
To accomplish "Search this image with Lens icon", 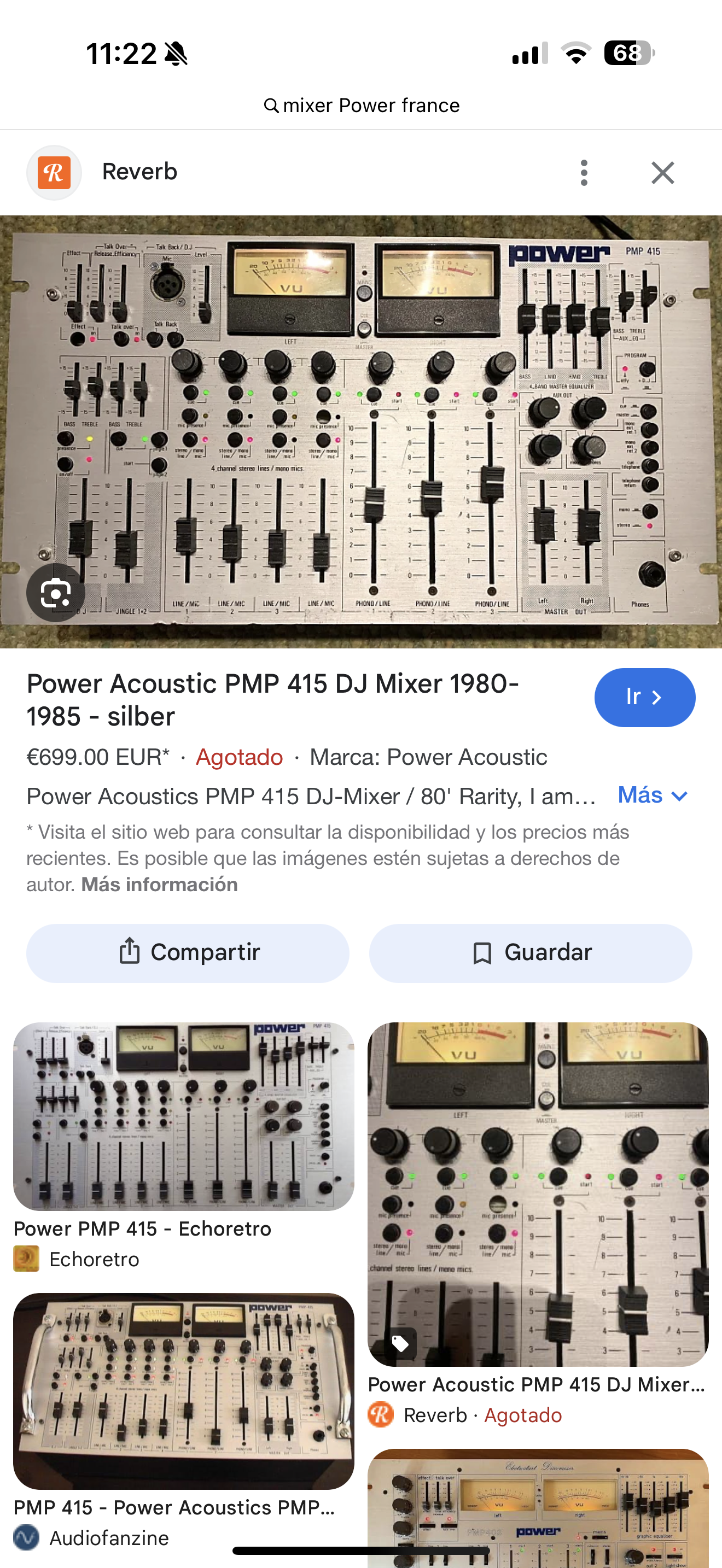I will 55,593.
